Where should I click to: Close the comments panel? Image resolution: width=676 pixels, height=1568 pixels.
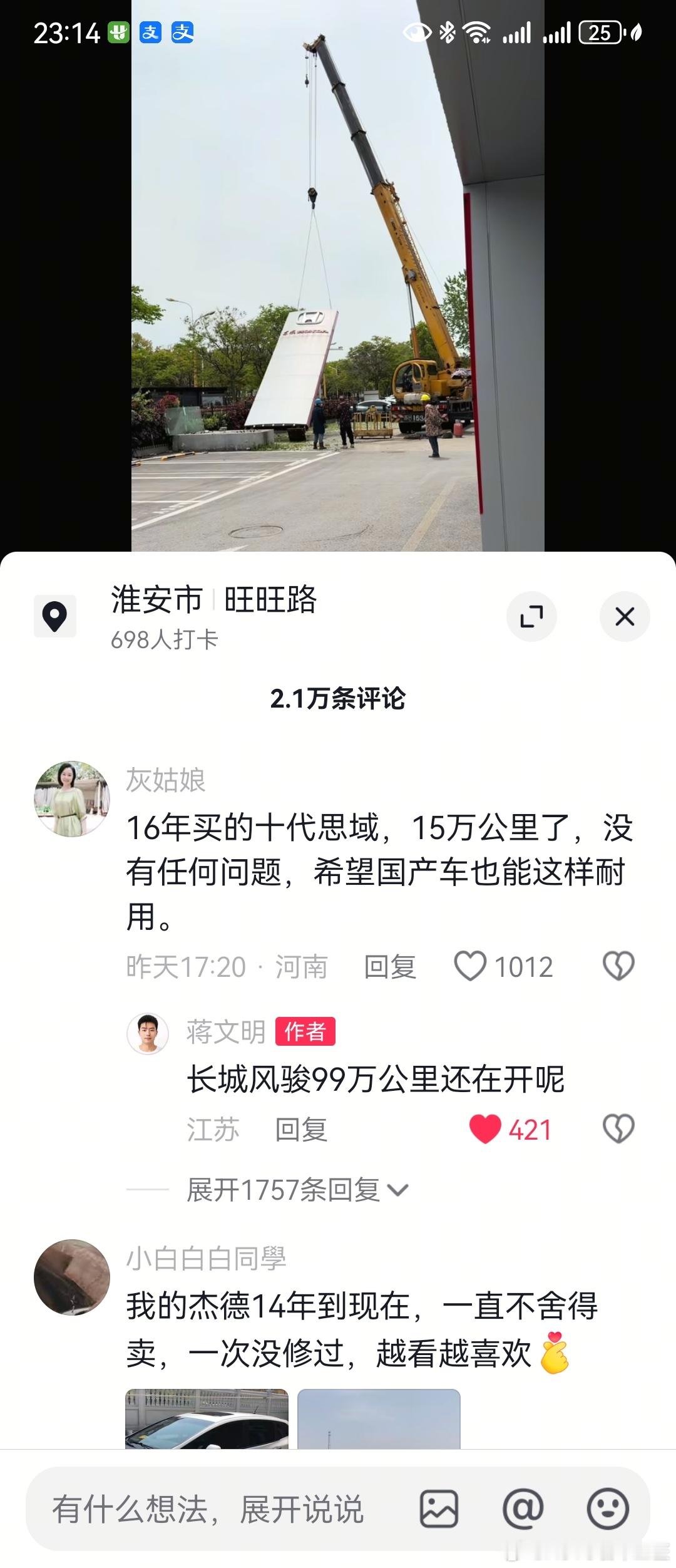click(x=624, y=616)
